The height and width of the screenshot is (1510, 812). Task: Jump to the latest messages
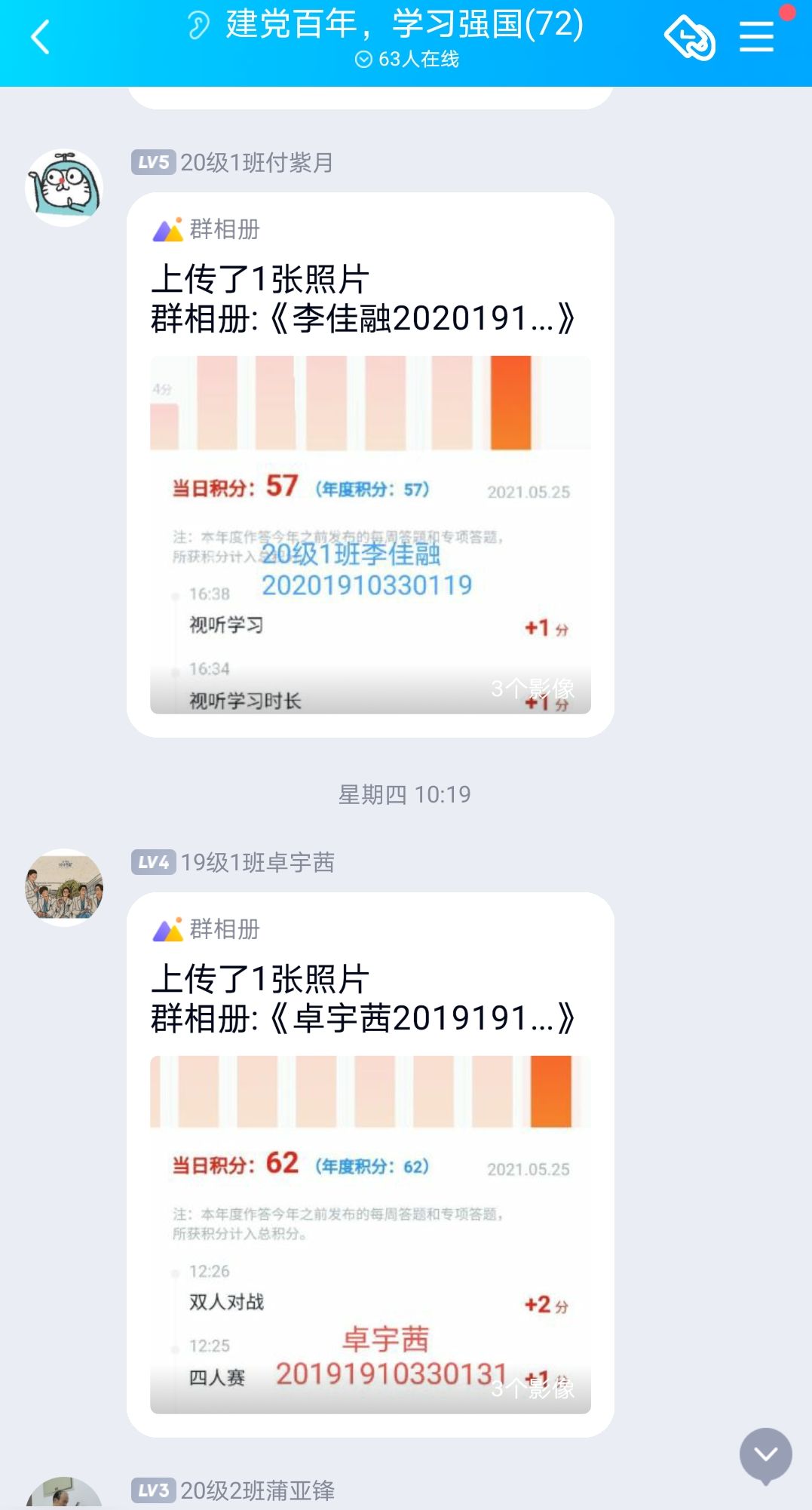[x=765, y=1454]
